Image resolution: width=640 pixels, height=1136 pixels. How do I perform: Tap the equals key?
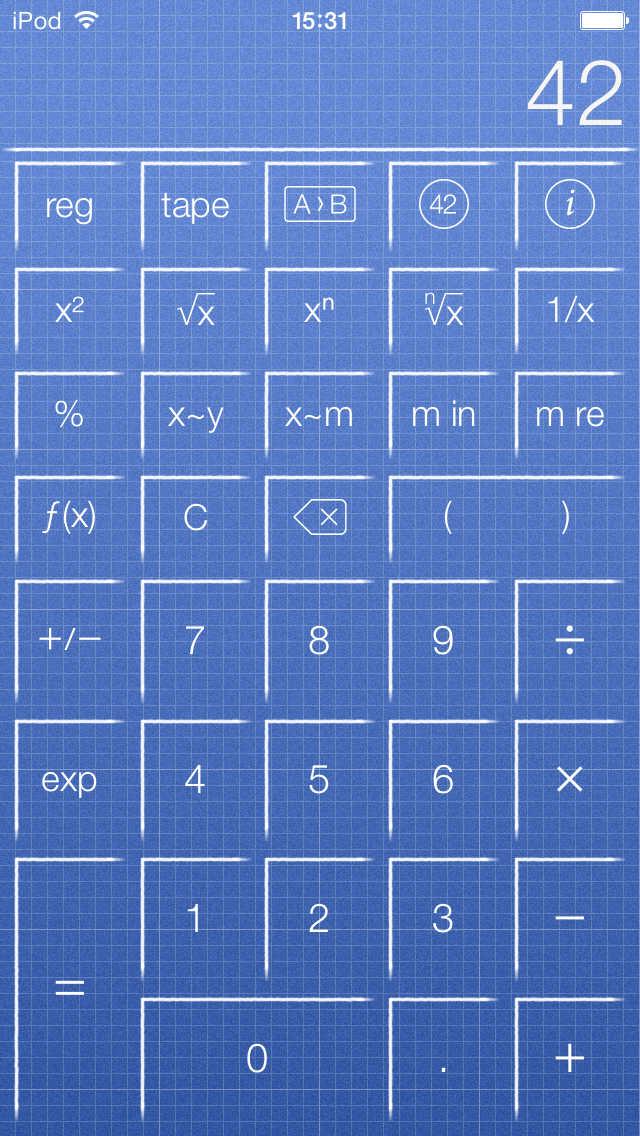click(x=69, y=988)
